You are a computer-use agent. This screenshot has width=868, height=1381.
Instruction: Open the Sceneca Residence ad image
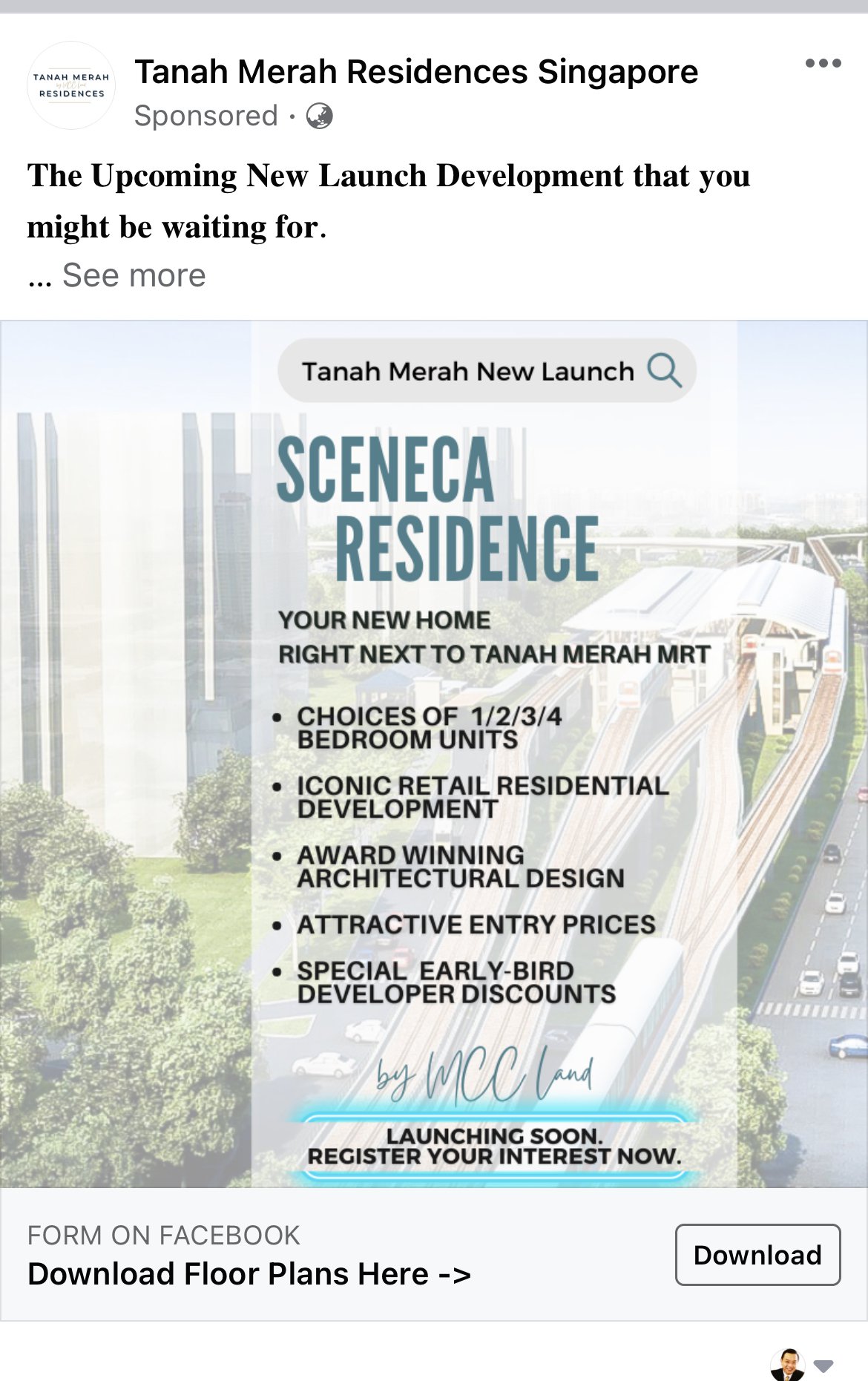click(x=434, y=753)
